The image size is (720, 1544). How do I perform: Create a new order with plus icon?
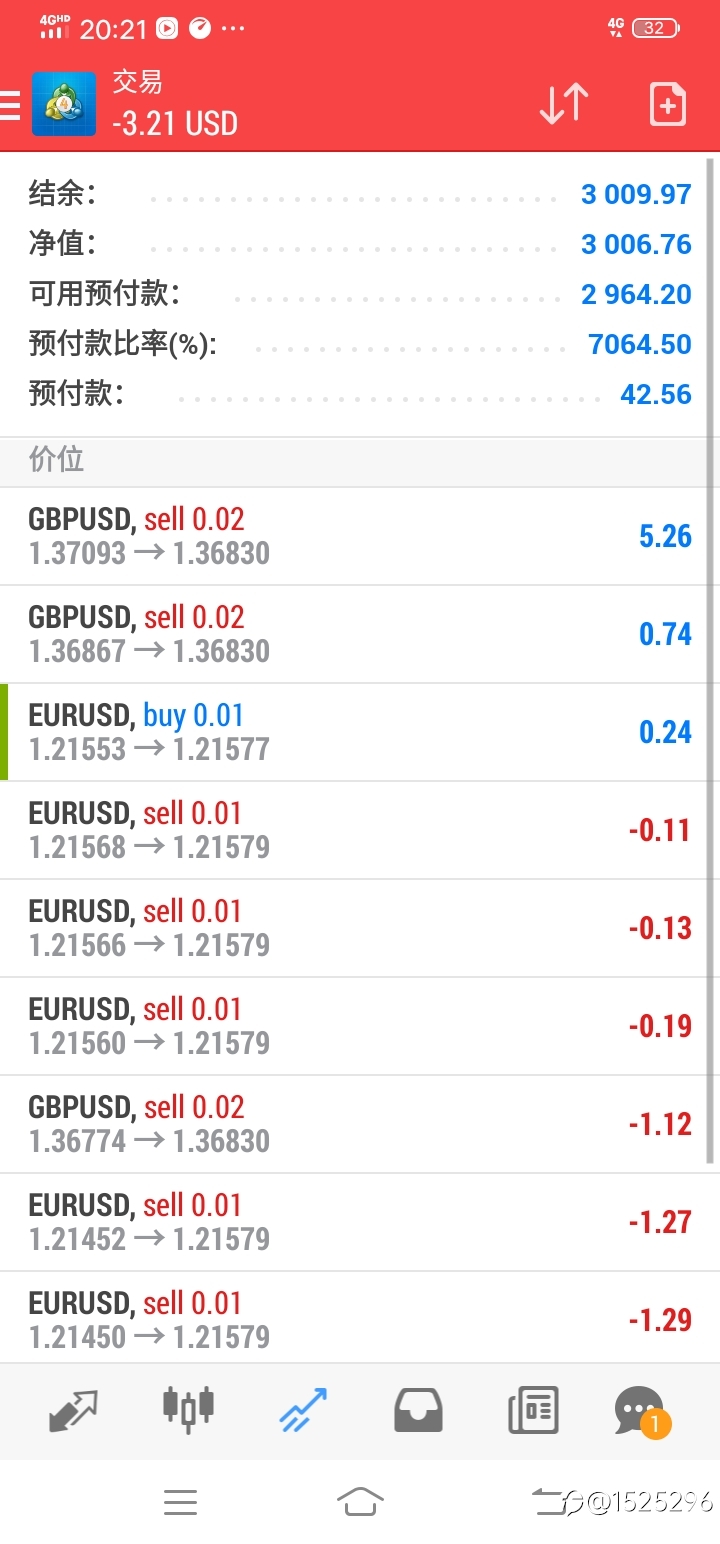[x=668, y=104]
